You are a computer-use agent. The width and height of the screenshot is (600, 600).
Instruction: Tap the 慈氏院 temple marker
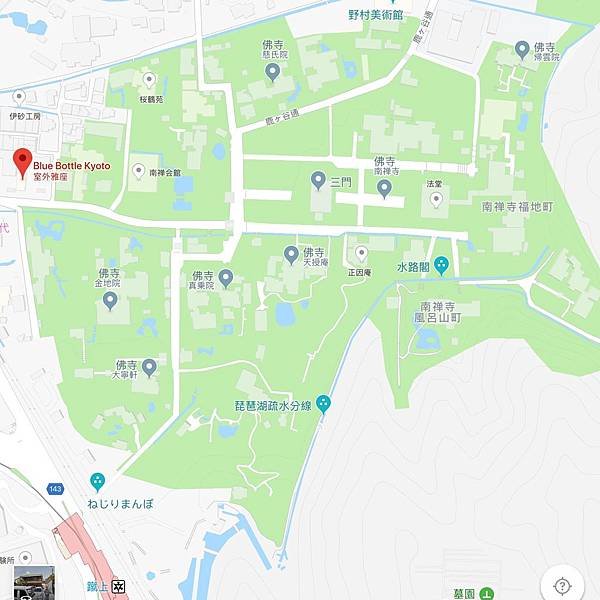click(x=271, y=69)
